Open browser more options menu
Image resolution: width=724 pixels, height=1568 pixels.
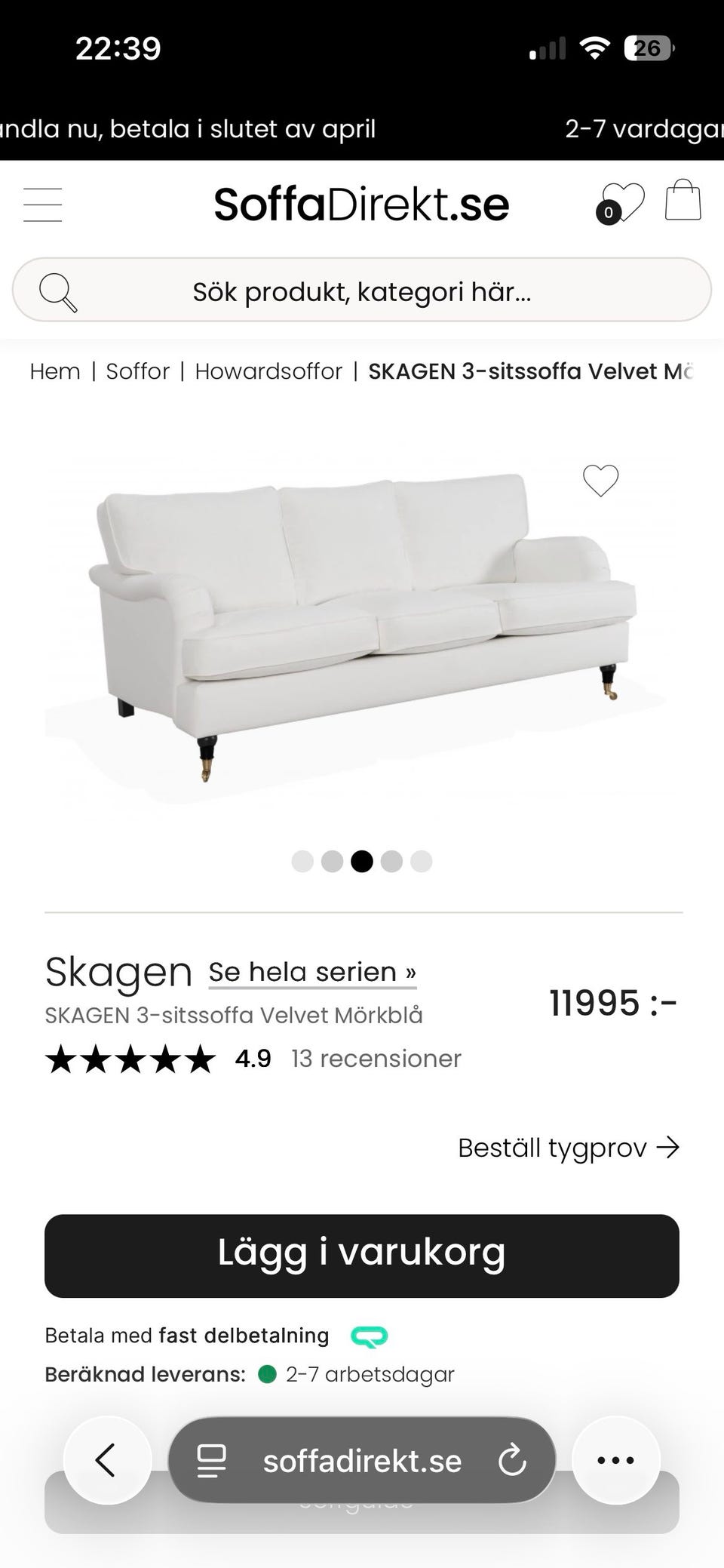pyautogui.click(x=616, y=1459)
